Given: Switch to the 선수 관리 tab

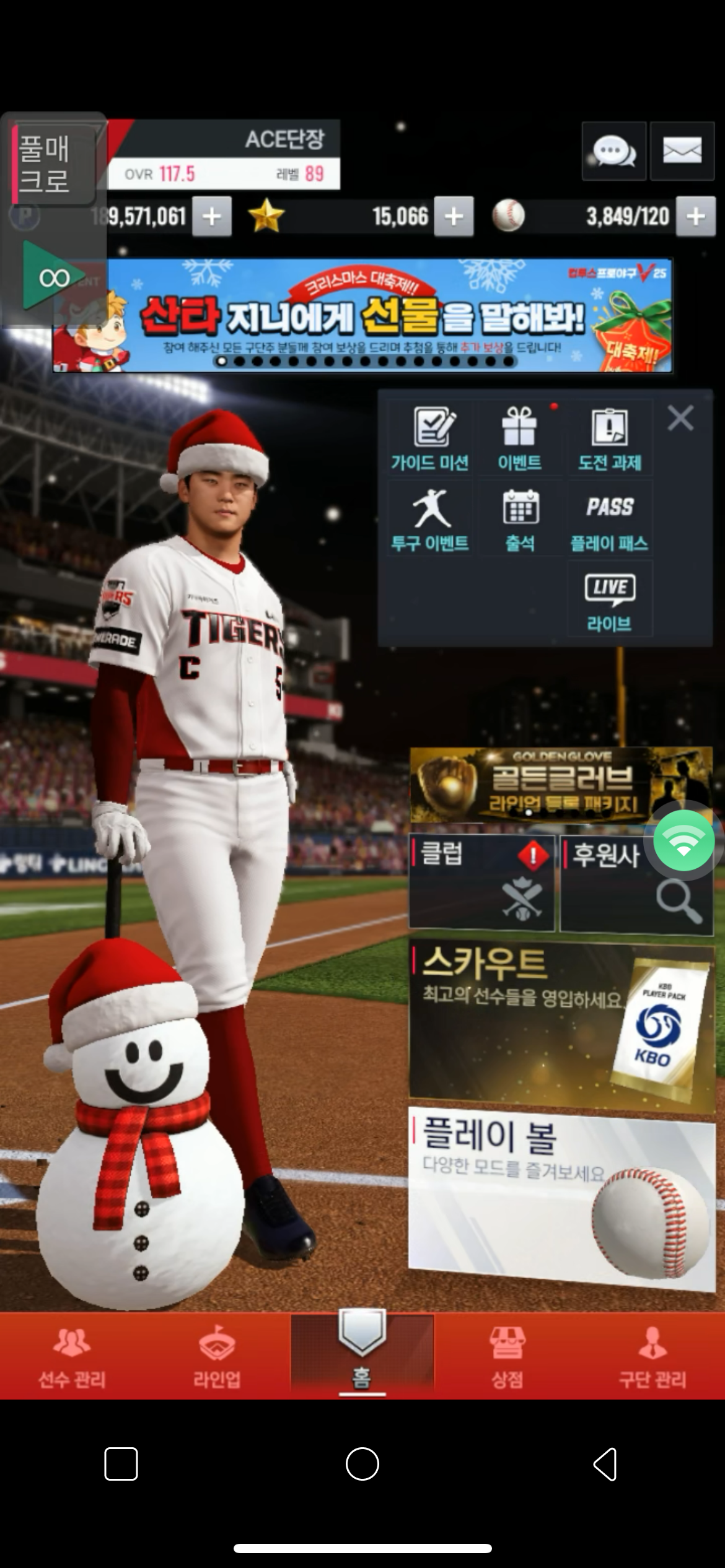Looking at the screenshot, I should pos(72,1356).
